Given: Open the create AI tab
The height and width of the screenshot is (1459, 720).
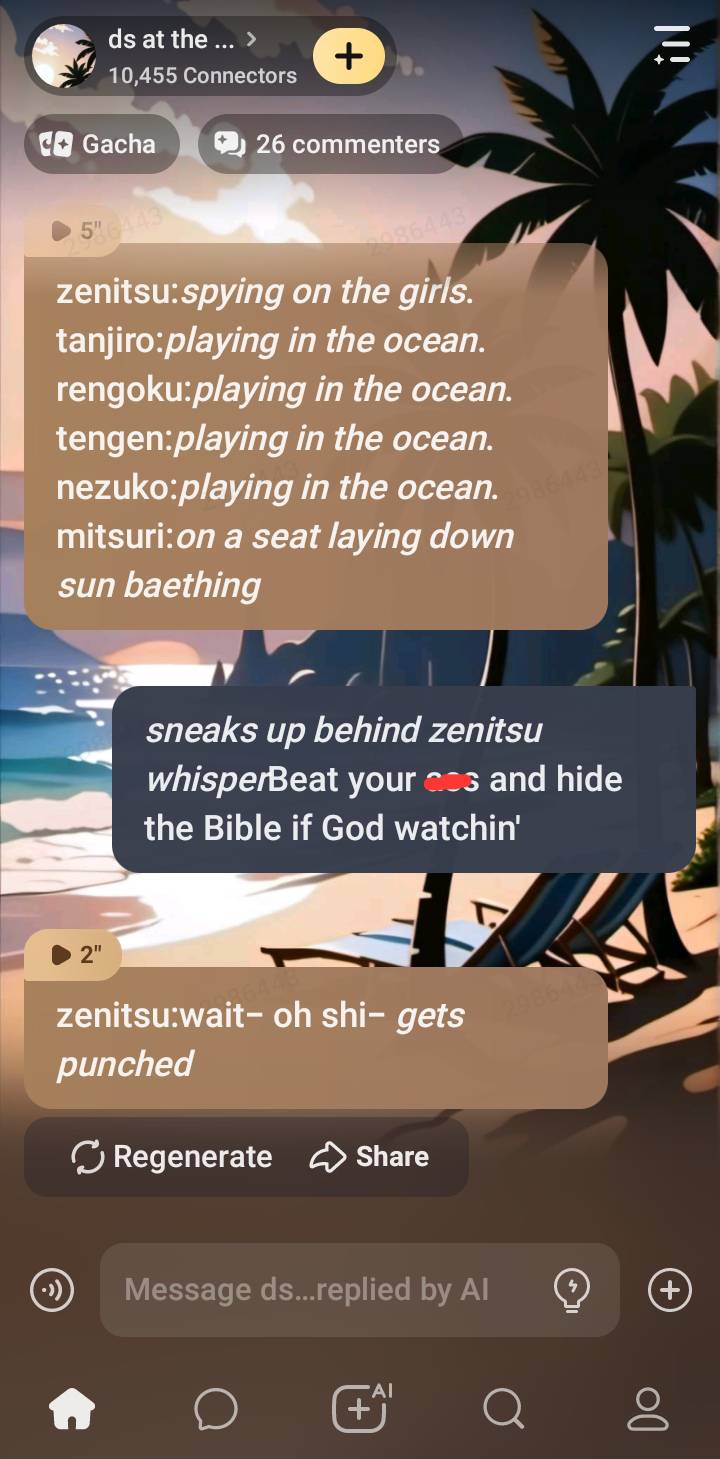Looking at the screenshot, I should [x=360, y=1409].
